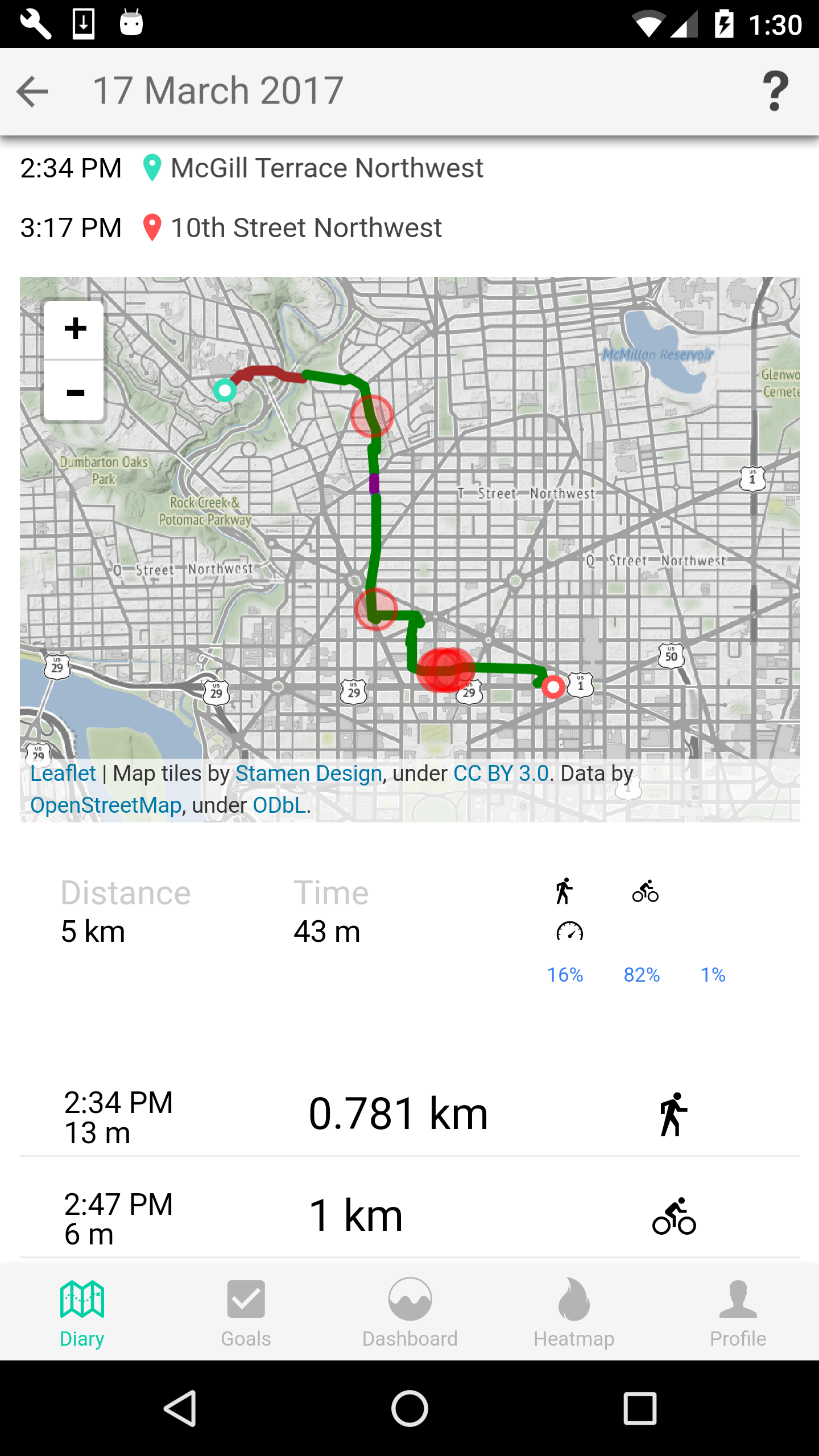Open the Stamen Design link

point(309,773)
